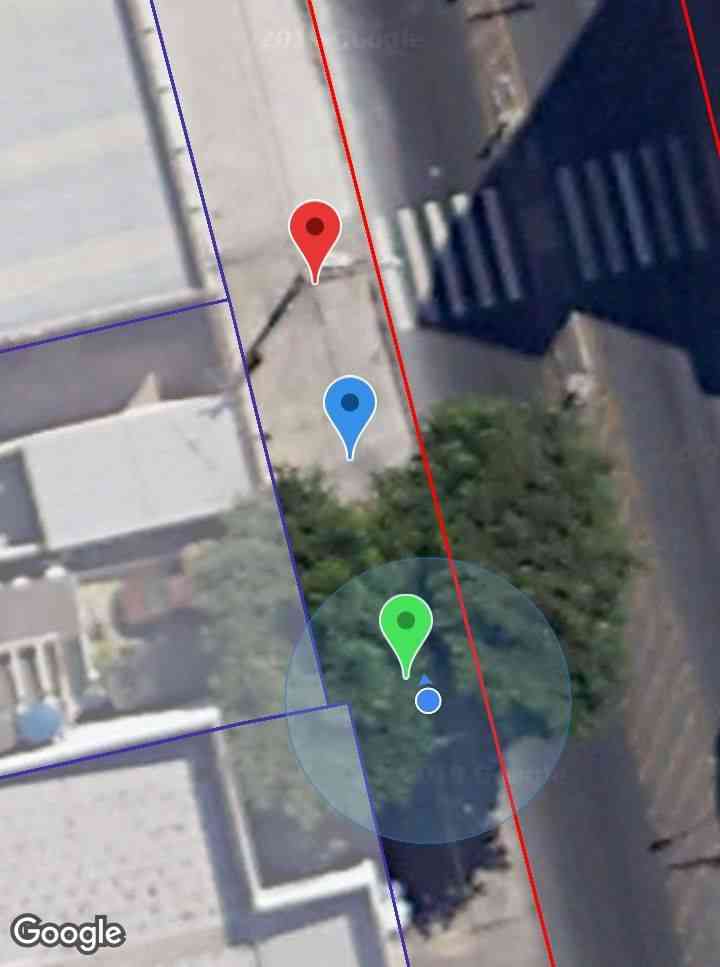Tap the red map marker
Image resolution: width=720 pixels, height=967 pixels.
pos(315,232)
